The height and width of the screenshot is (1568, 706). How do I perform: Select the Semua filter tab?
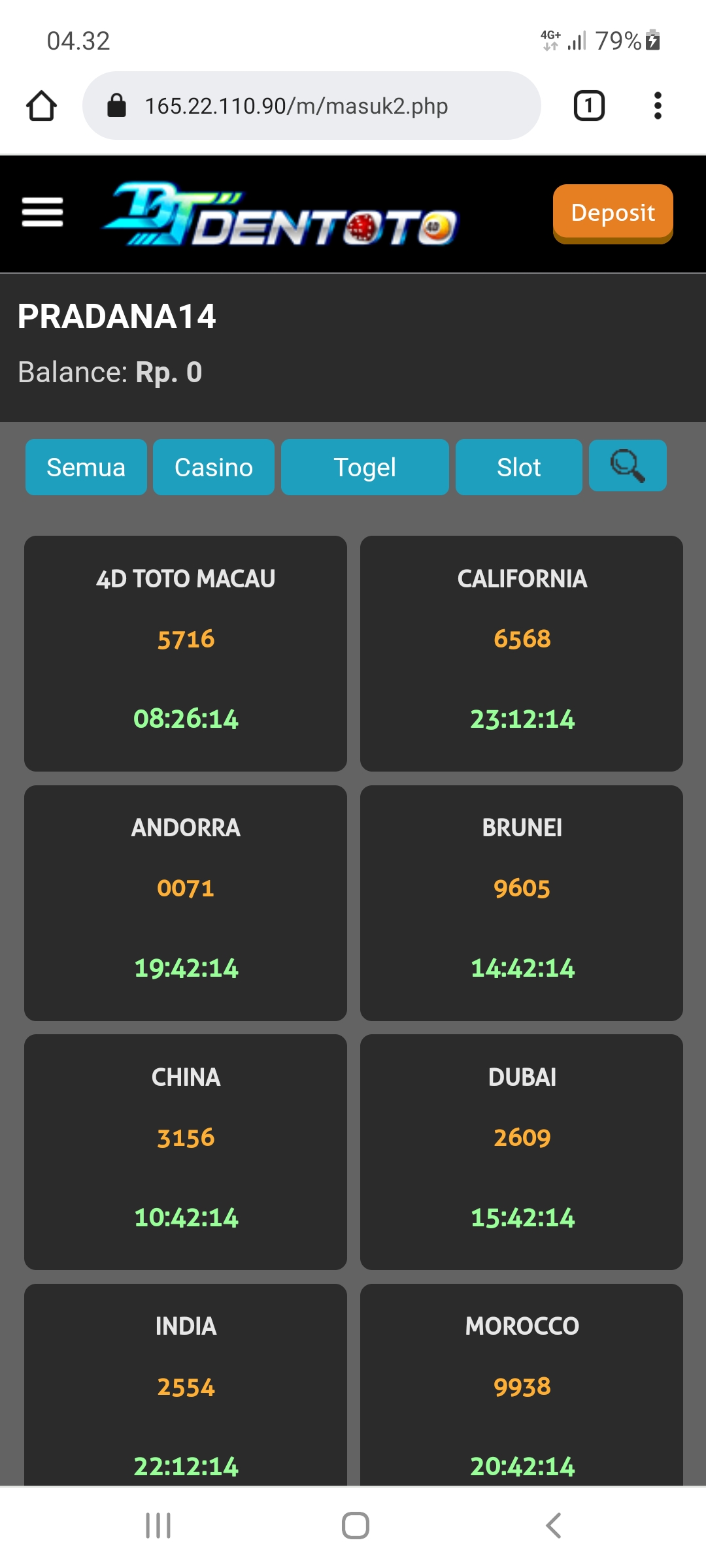[86, 467]
